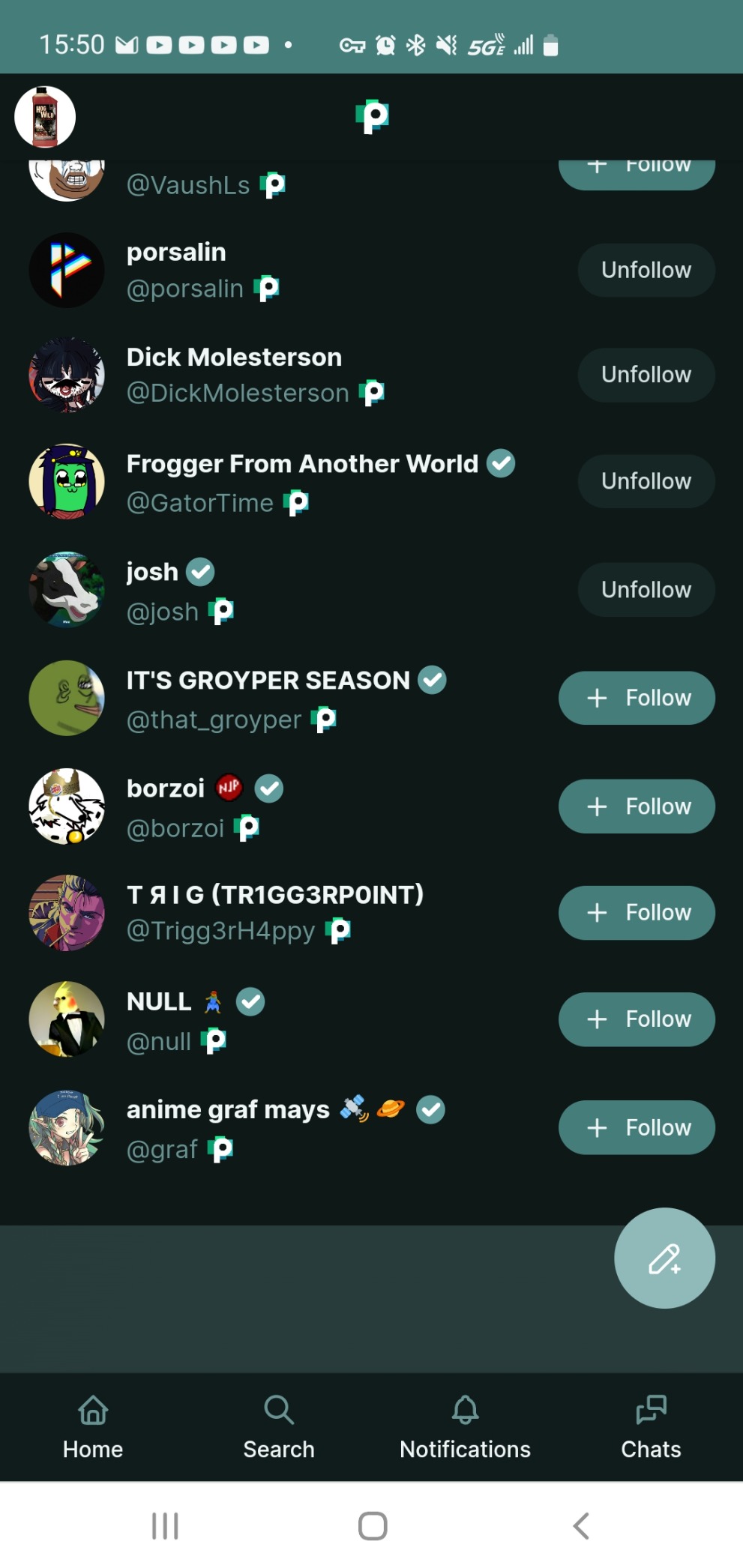This screenshot has width=743, height=1568.
Task: Follow anime graf mays
Action: click(x=637, y=1127)
